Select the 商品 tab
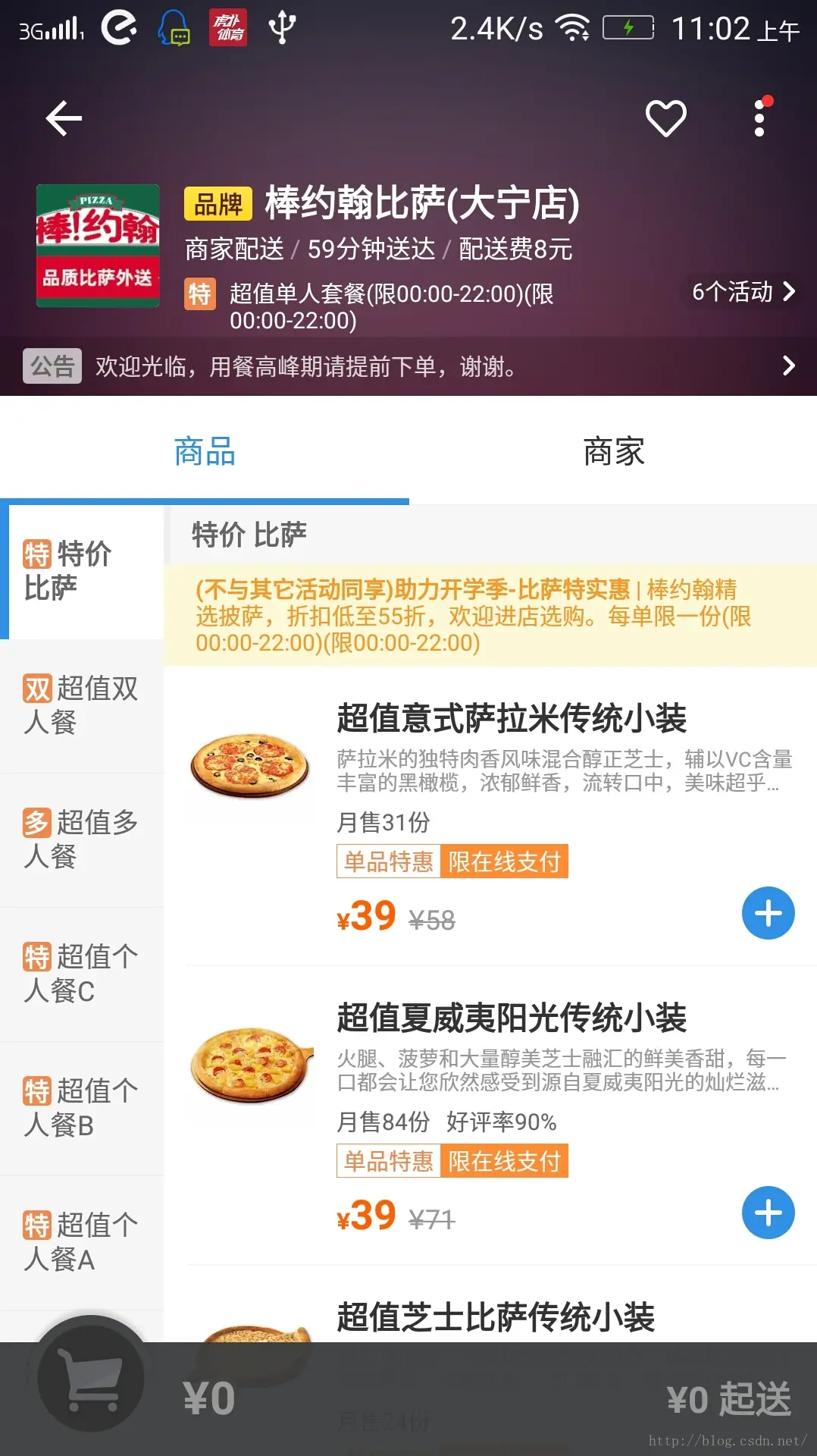Image resolution: width=817 pixels, height=1456 pixels. pos(205,452)
